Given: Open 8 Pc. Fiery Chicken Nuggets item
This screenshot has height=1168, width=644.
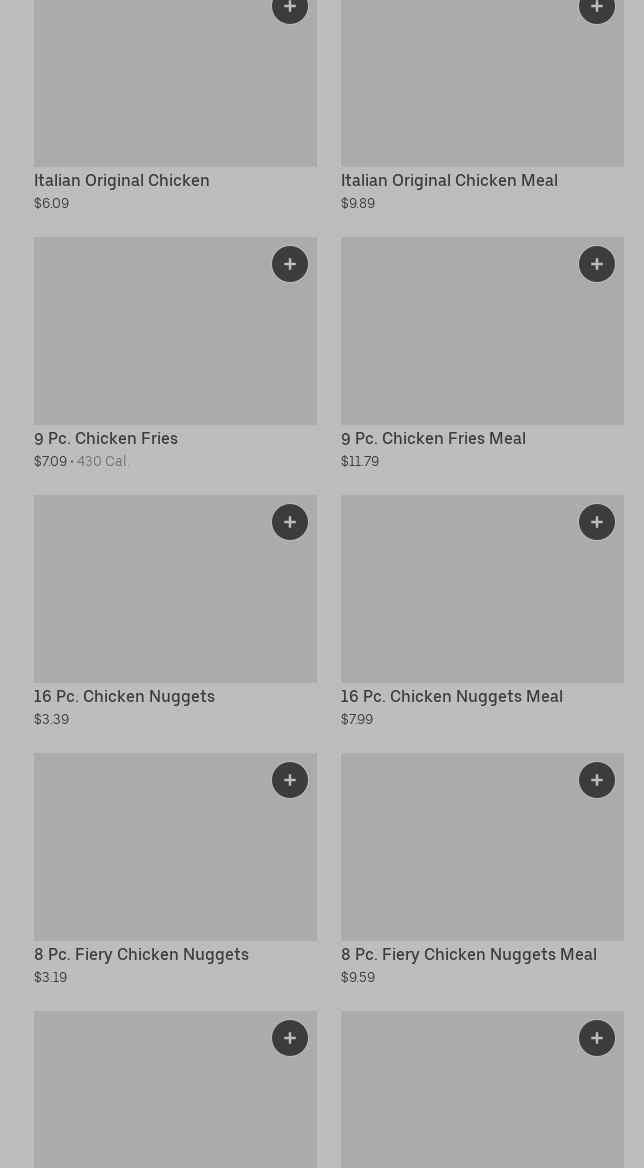Looking at the screenshot, I should pos(141,955).
